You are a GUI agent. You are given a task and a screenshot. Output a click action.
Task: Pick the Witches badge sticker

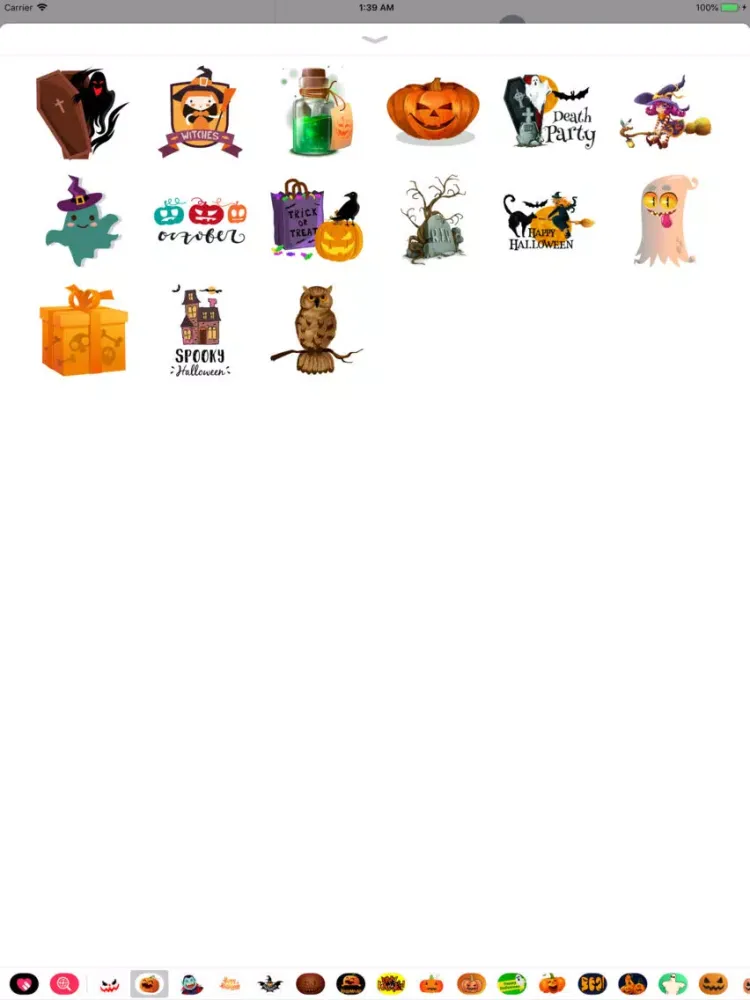tap(201, 113)
